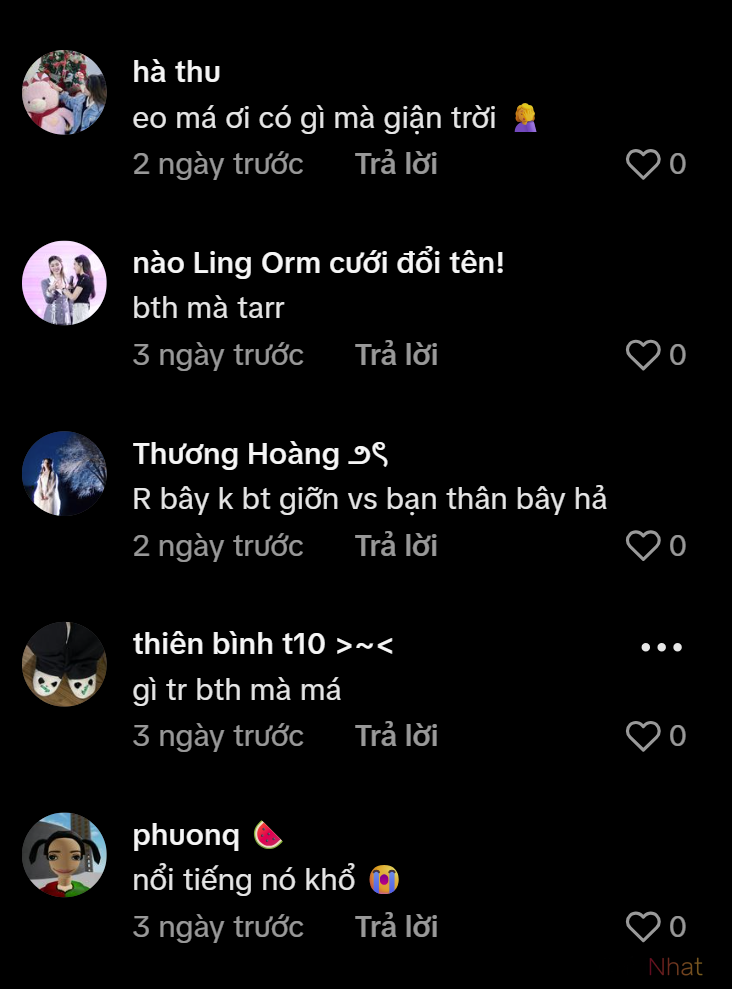Open hà thu's profile picture
This screenshot has width=732, height=989.
coord(64,92)
